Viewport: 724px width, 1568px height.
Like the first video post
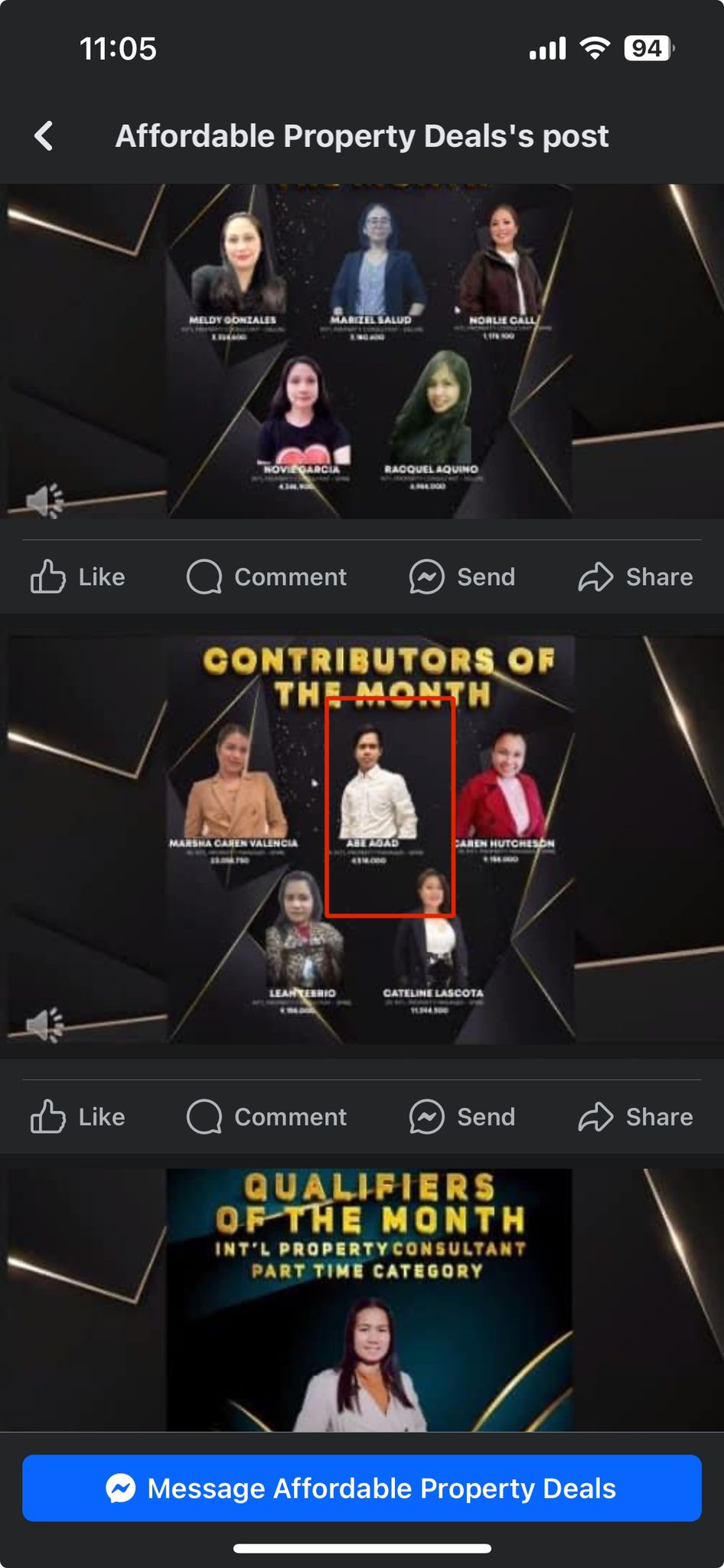pyautogui.click(x=78, y=577)
